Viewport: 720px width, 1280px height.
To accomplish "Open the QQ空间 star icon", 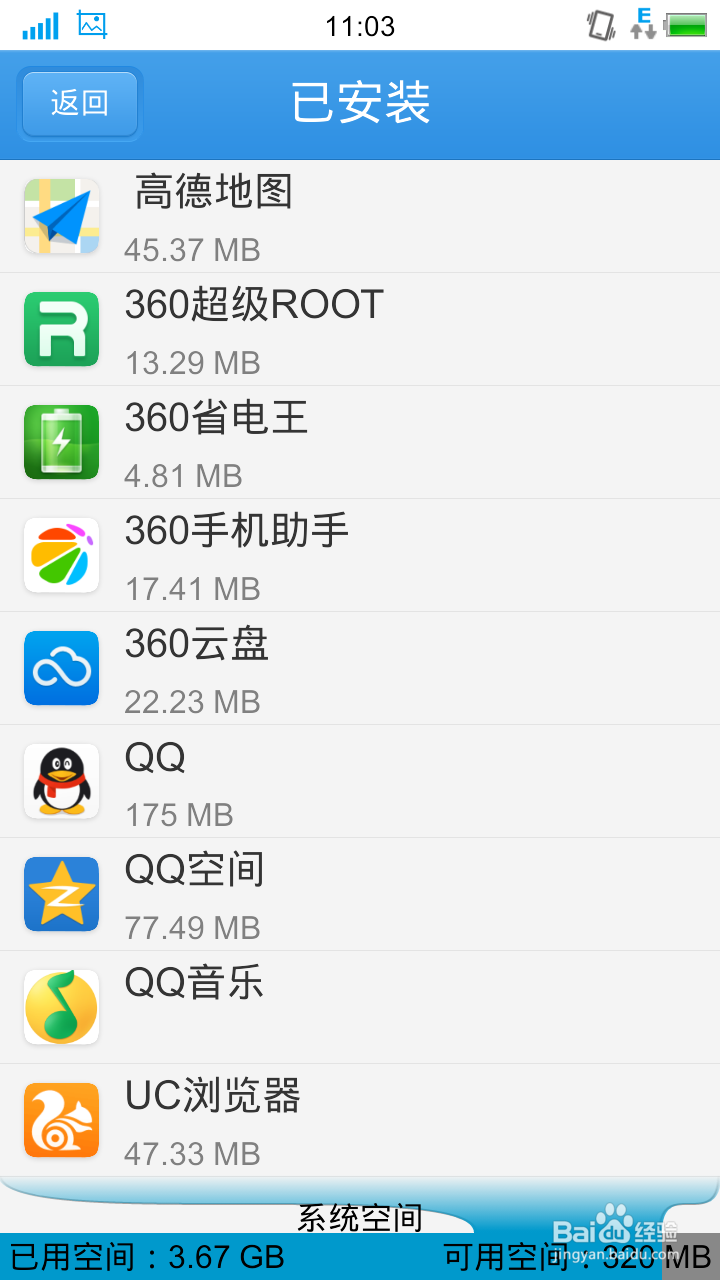I will click(x=61, y=894).
